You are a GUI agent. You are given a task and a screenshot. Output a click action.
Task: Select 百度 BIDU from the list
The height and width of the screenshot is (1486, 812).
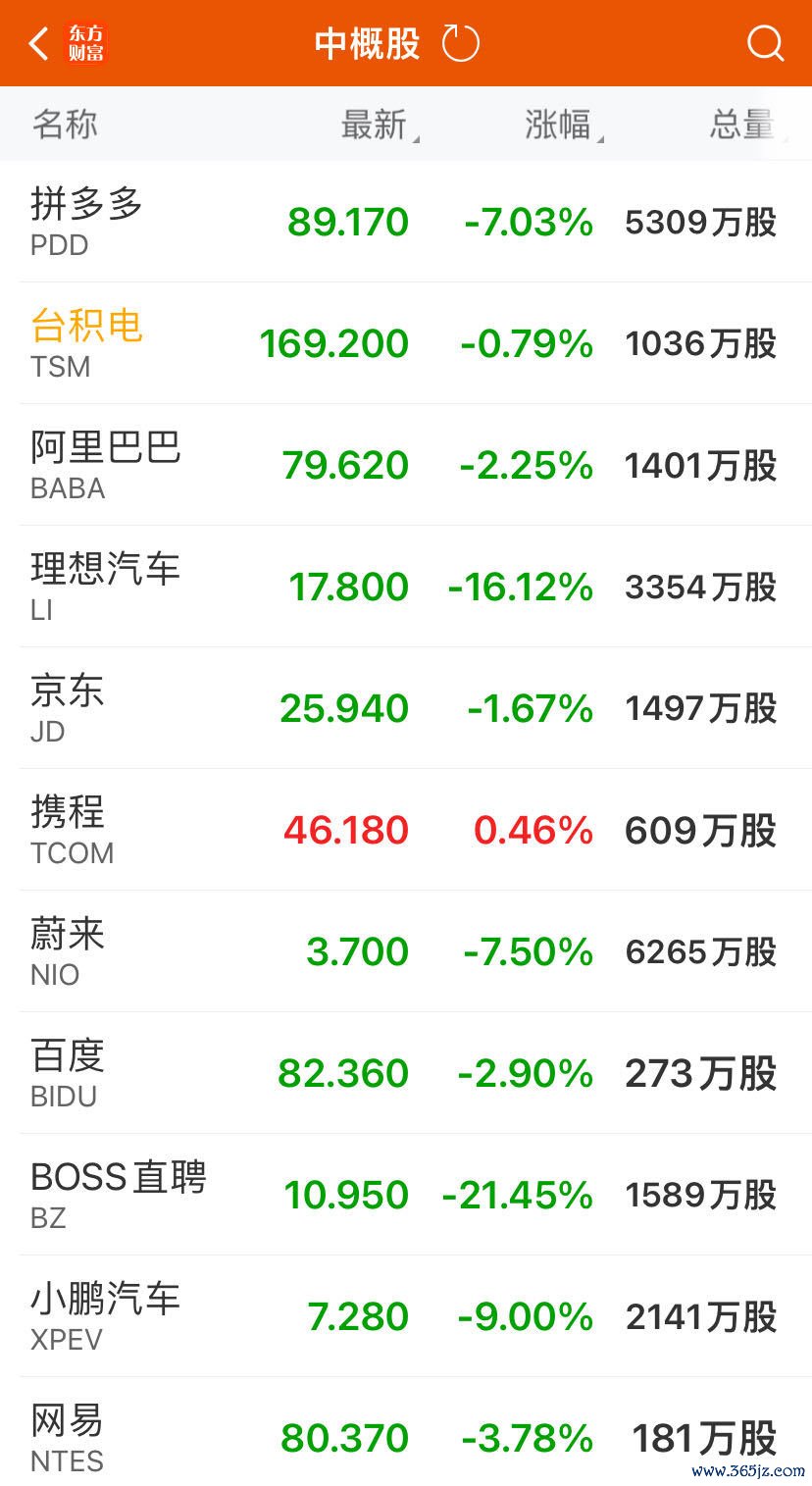(406, 1073)
